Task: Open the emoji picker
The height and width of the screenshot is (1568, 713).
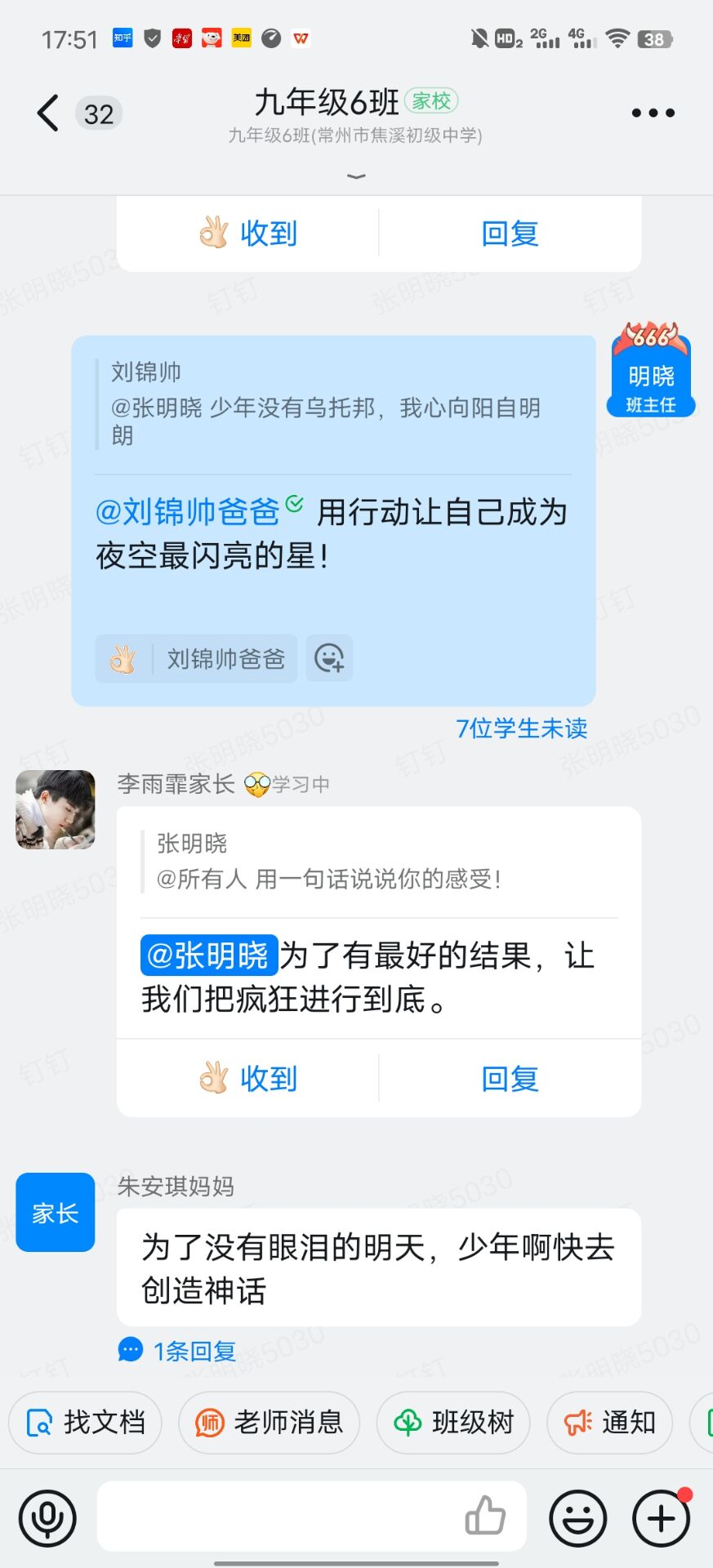Action: 577,1518
